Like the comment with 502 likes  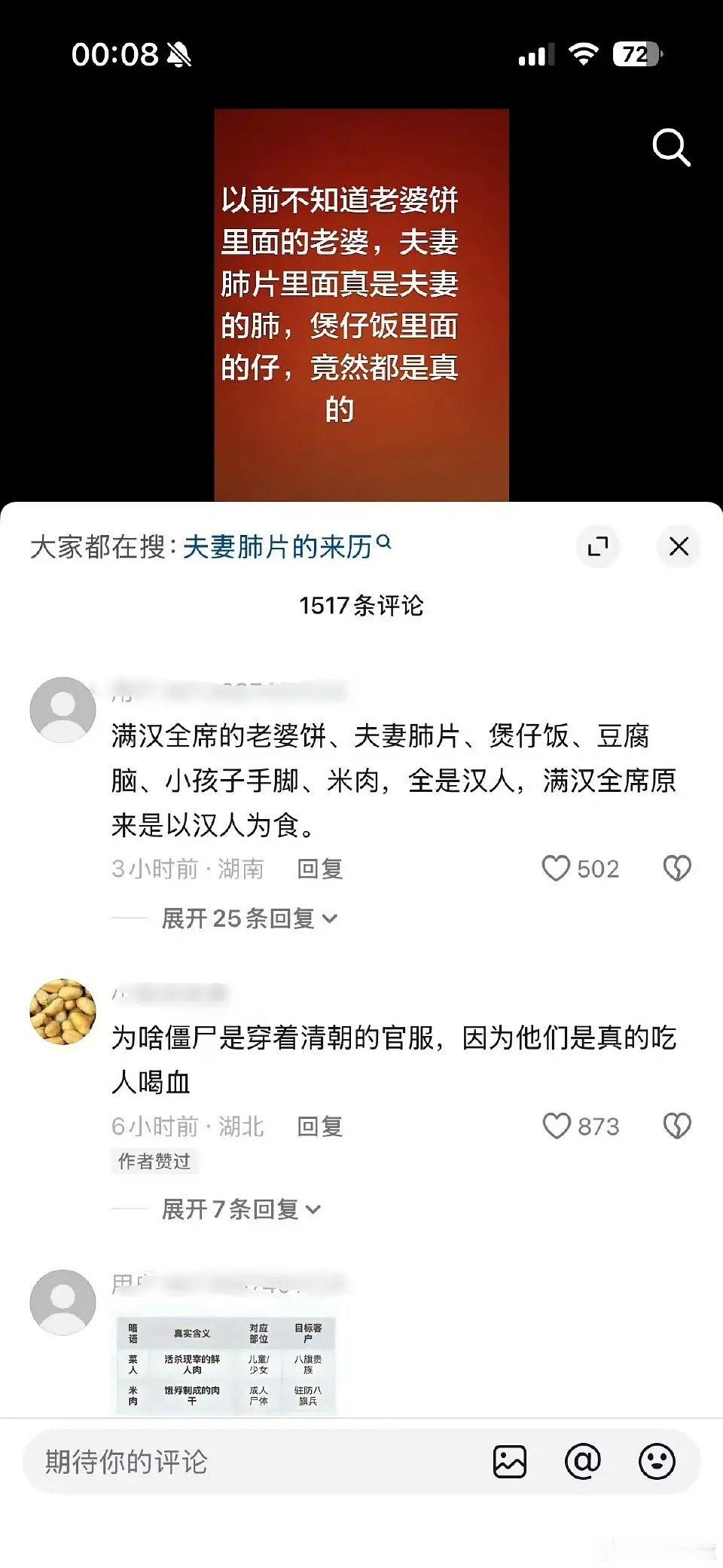click(x=558, y=868)
